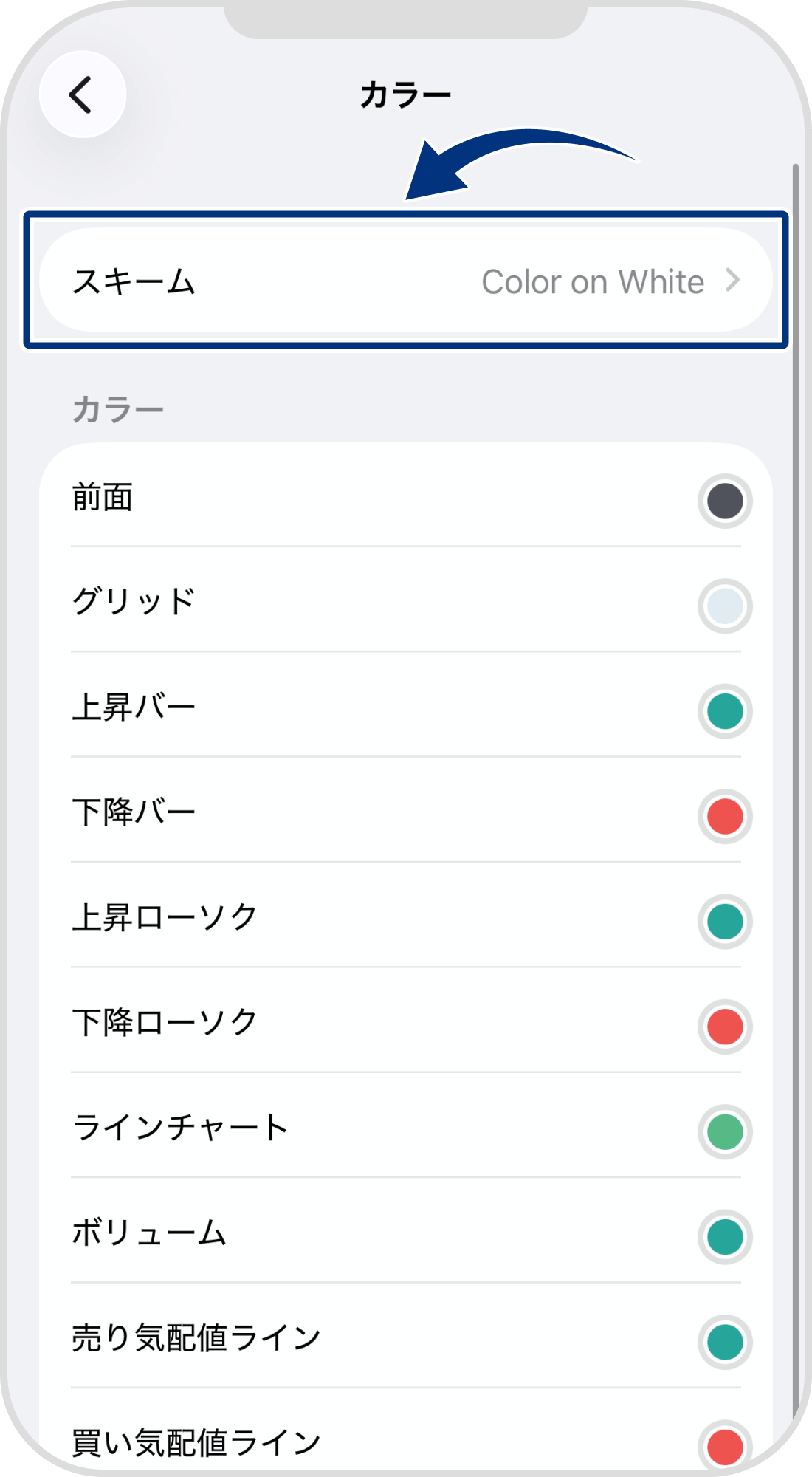Change the グリッド (grid) color
The height and width of the screenshot is (1477, 812).
pos(724,606)
